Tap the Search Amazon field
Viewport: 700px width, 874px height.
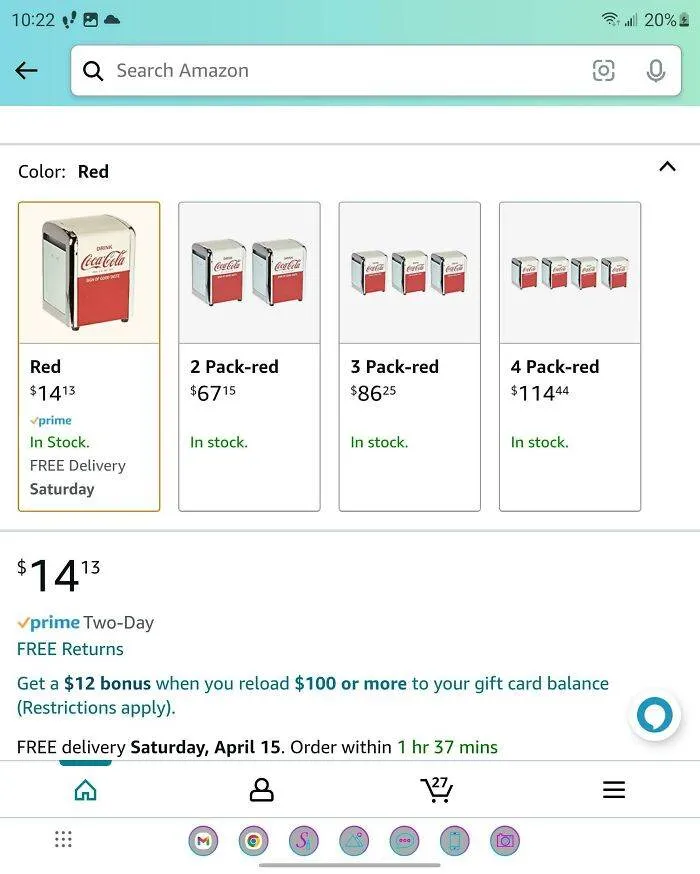330,71
